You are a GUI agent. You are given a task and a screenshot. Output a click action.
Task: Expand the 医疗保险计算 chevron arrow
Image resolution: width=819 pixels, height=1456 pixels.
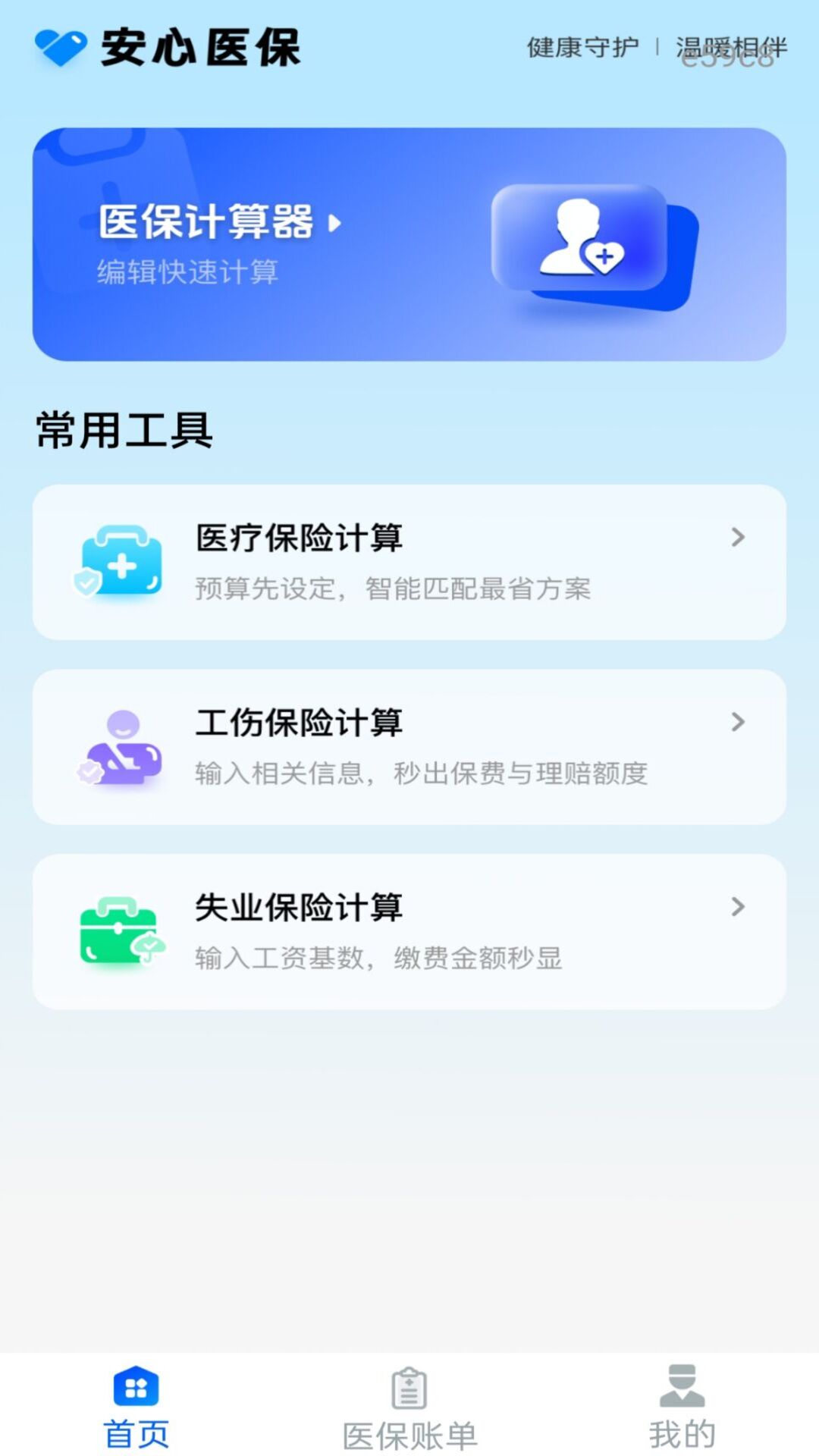click(738, 538)
